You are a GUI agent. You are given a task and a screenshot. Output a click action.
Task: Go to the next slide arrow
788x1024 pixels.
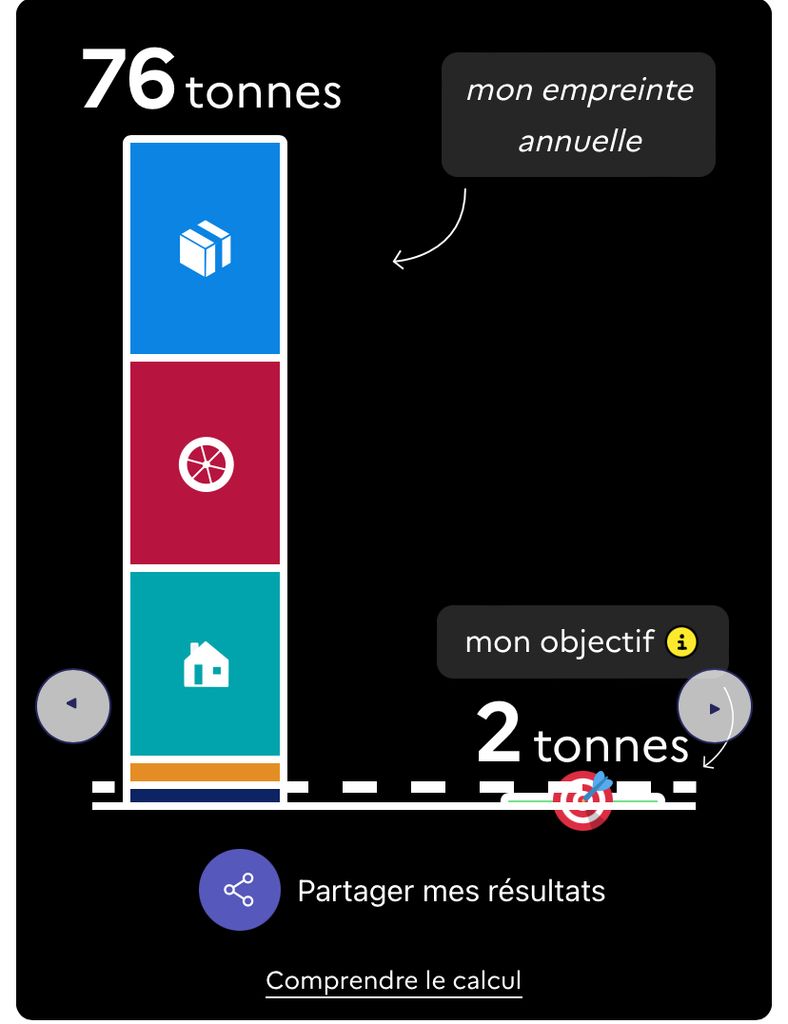click(714, 707)
